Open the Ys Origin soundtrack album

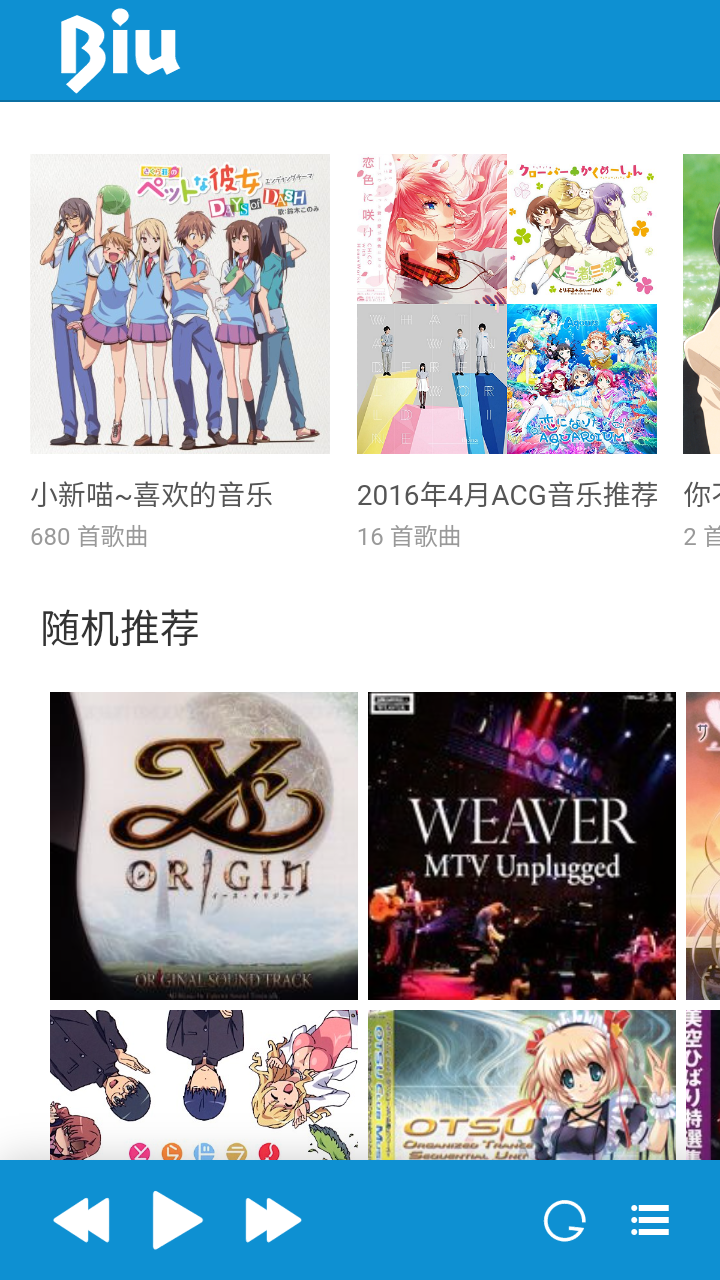pos(203,845)
